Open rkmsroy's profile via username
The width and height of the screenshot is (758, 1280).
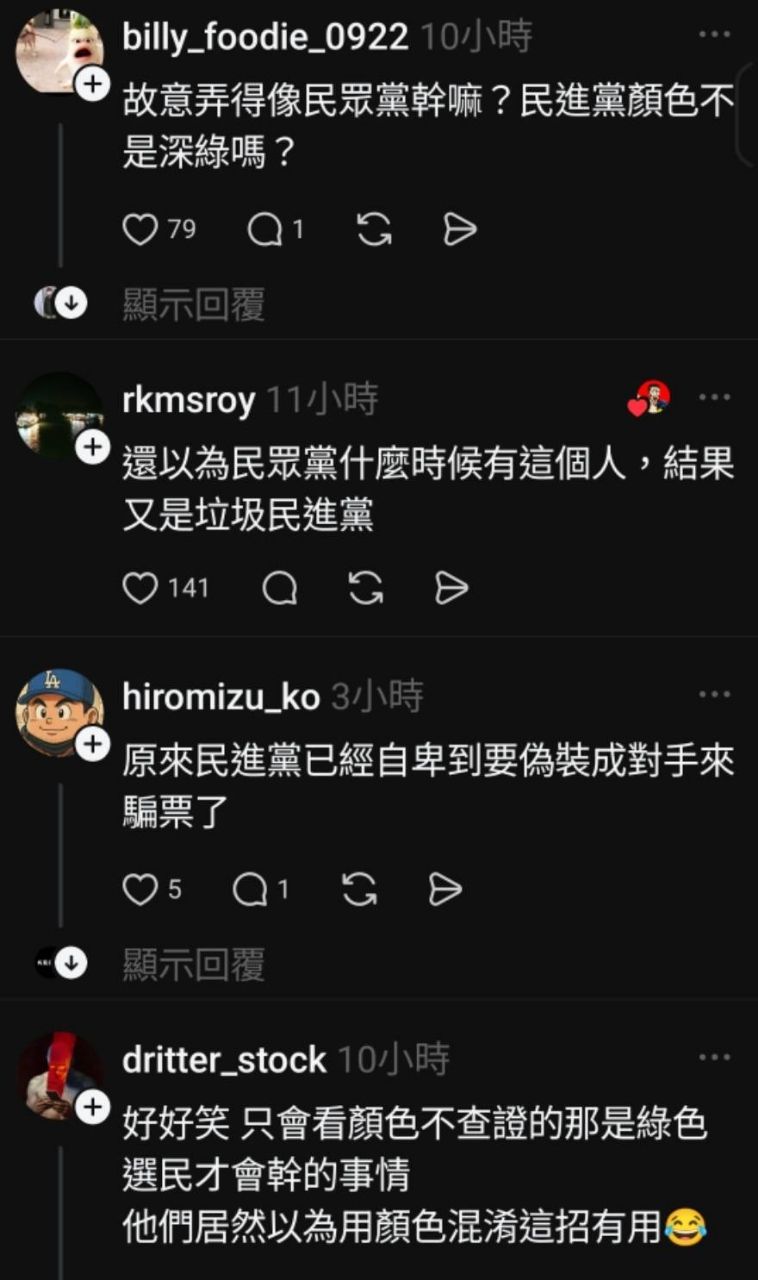(188, 401)
